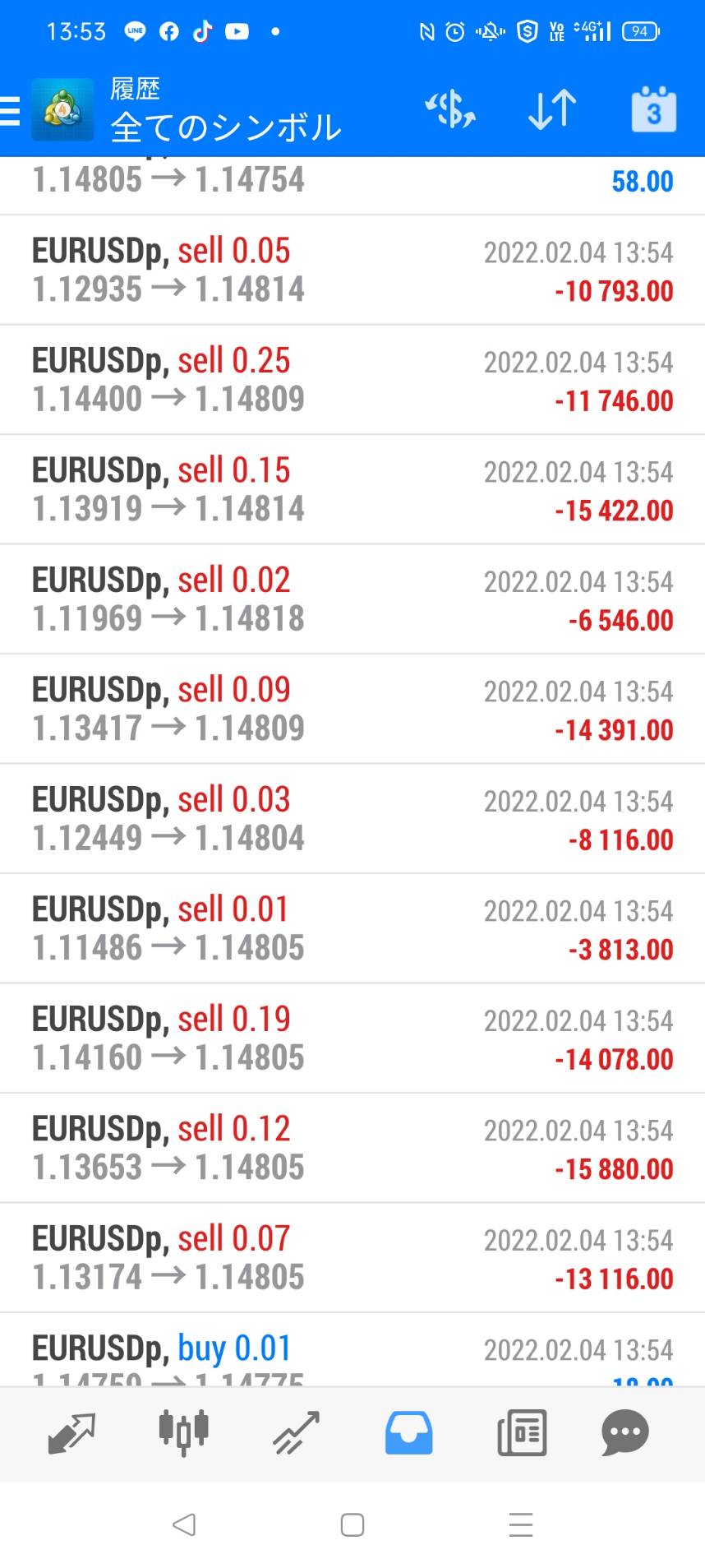Screen dimensions: 705x1568
Task: Tap the system back button
Action: [184, 1524]
